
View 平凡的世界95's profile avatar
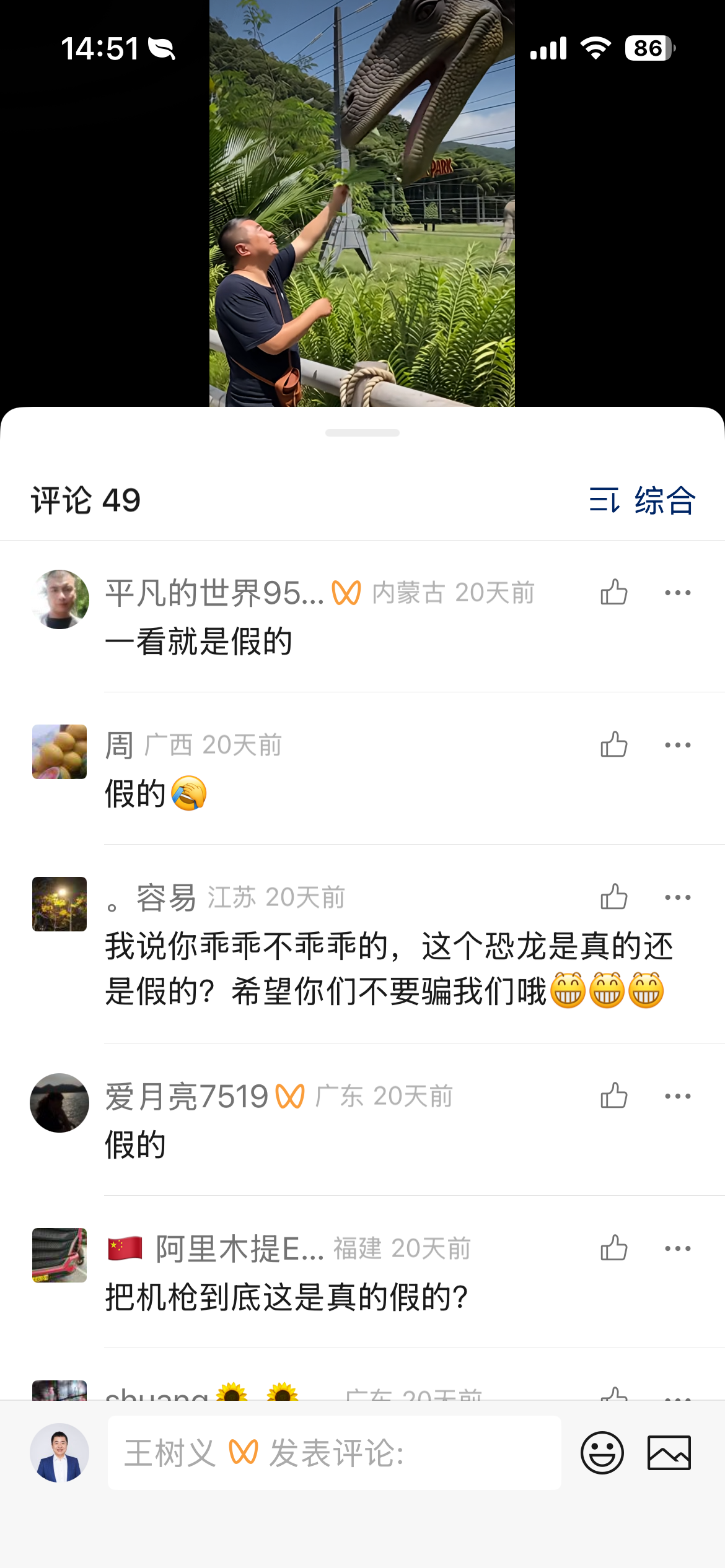pos(59,599)
